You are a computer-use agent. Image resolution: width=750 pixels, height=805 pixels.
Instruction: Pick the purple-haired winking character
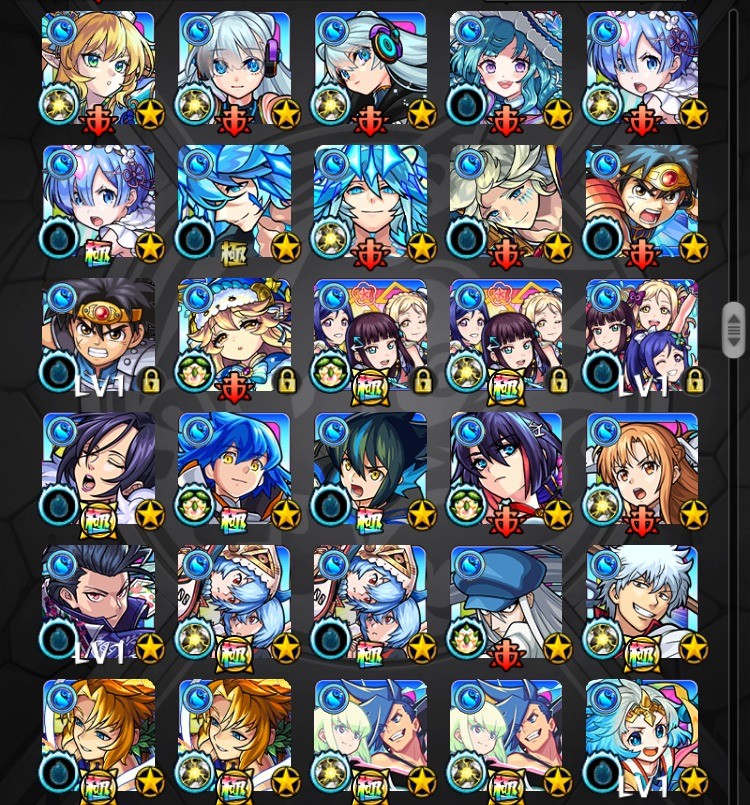coord(98,470)
